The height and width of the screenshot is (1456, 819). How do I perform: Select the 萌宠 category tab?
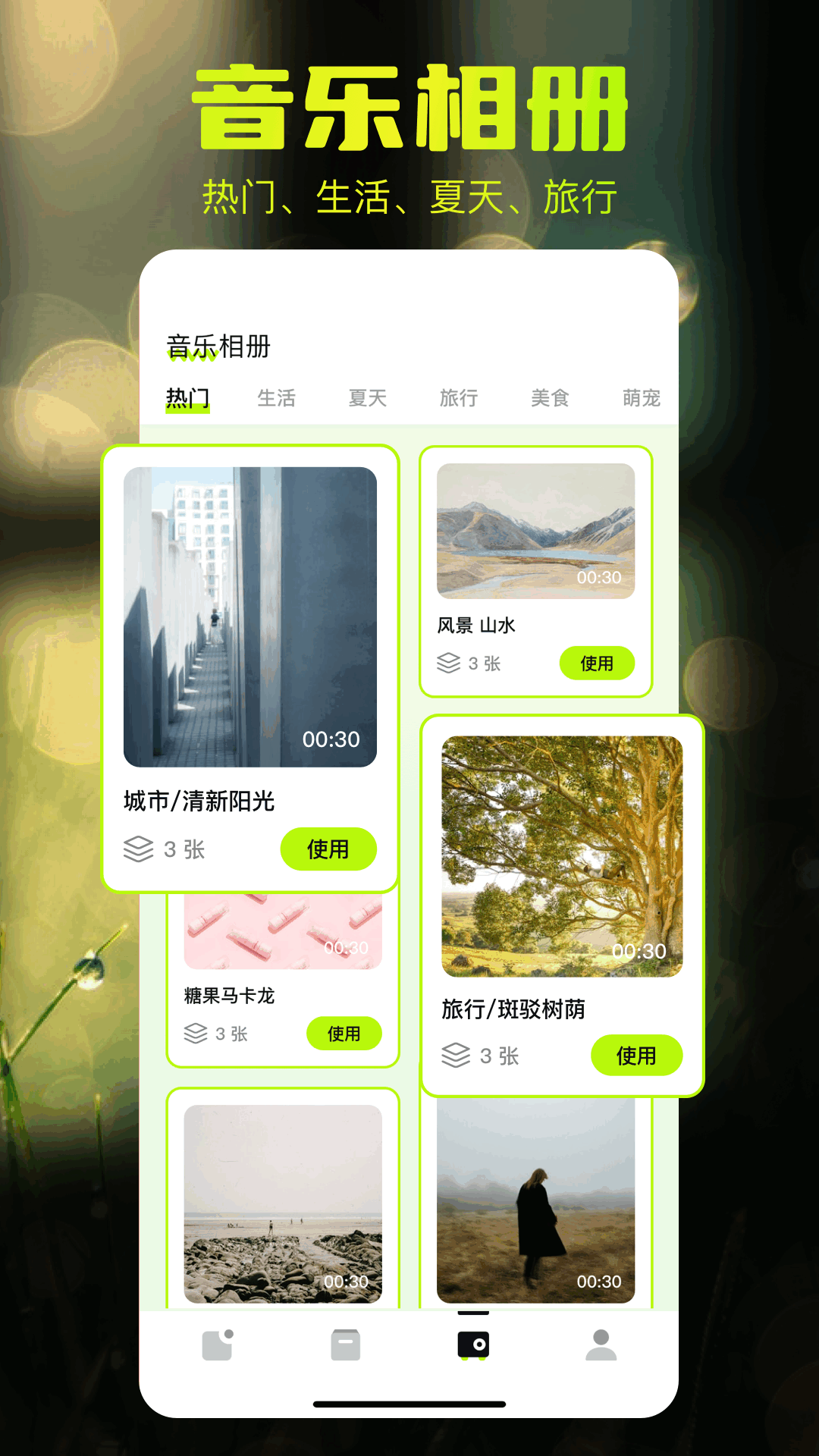pyautogui.click(x=642, y=397)
